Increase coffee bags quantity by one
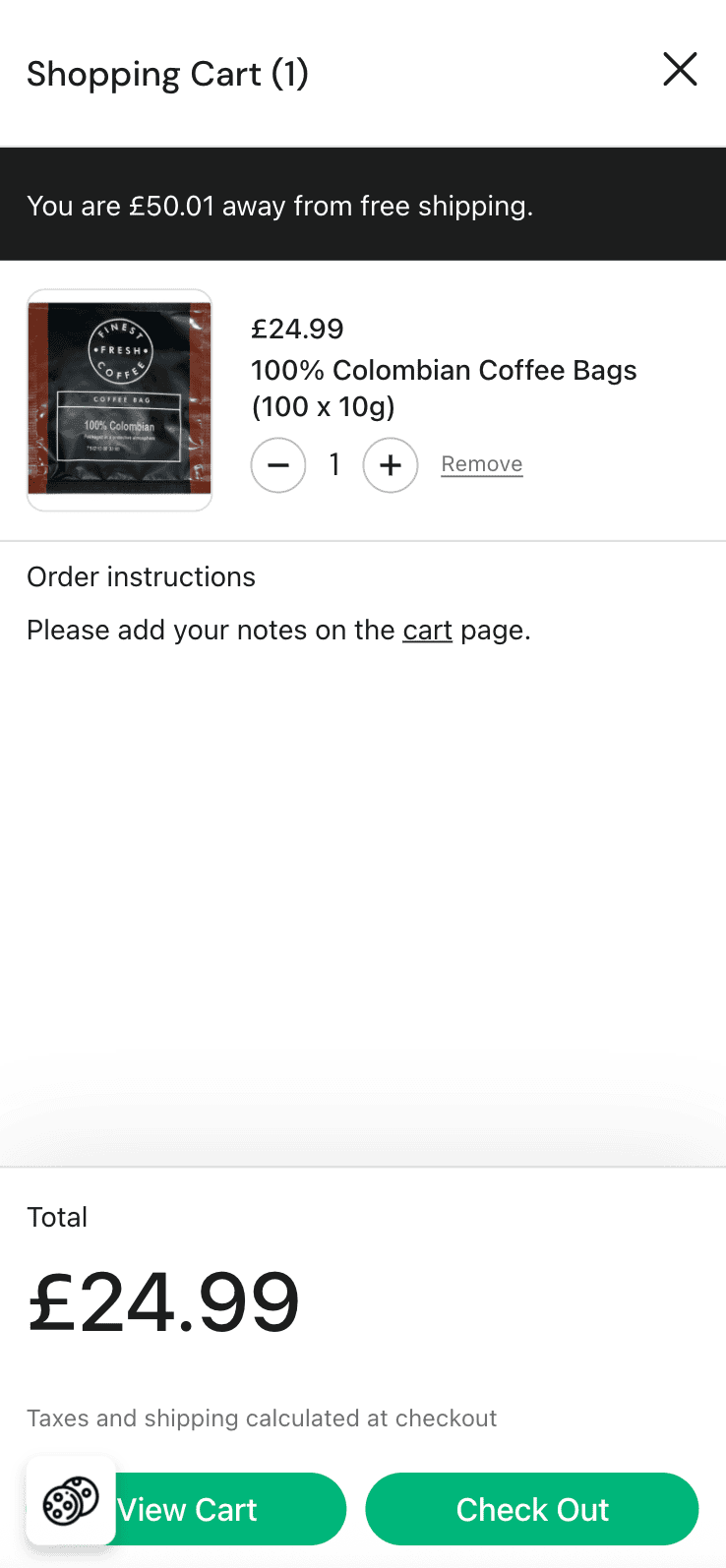The image size is (726, 1568). point(391,465)
